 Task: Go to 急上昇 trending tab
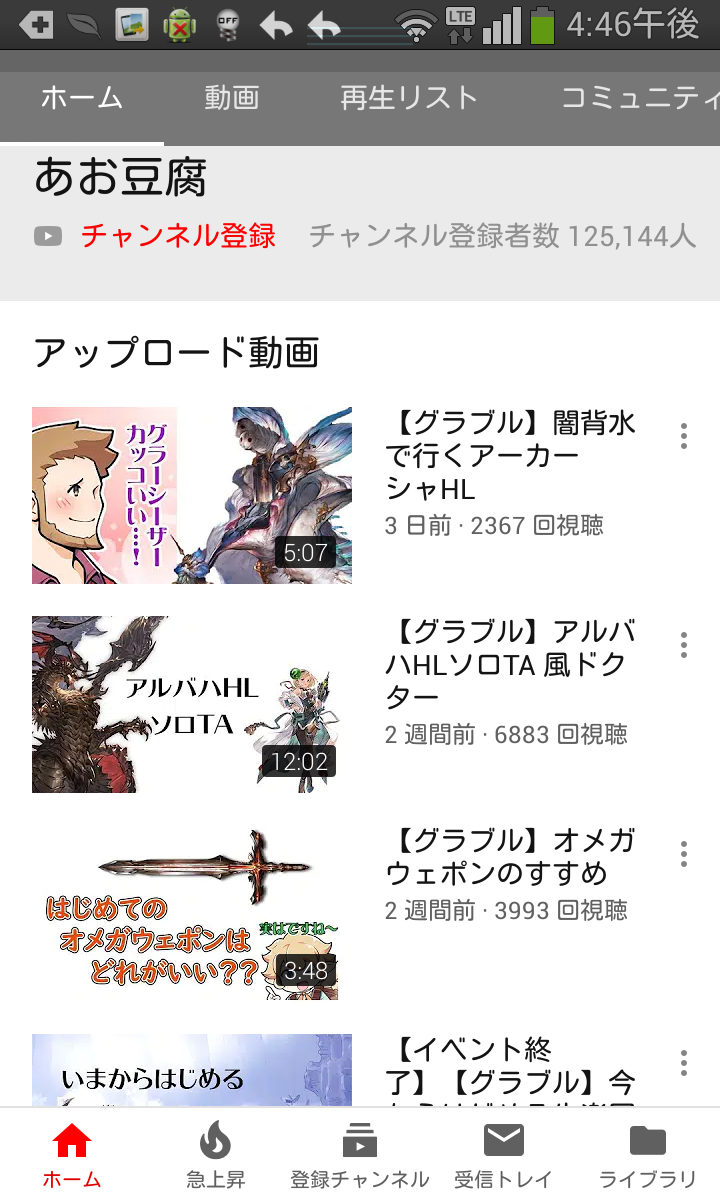215,1155
